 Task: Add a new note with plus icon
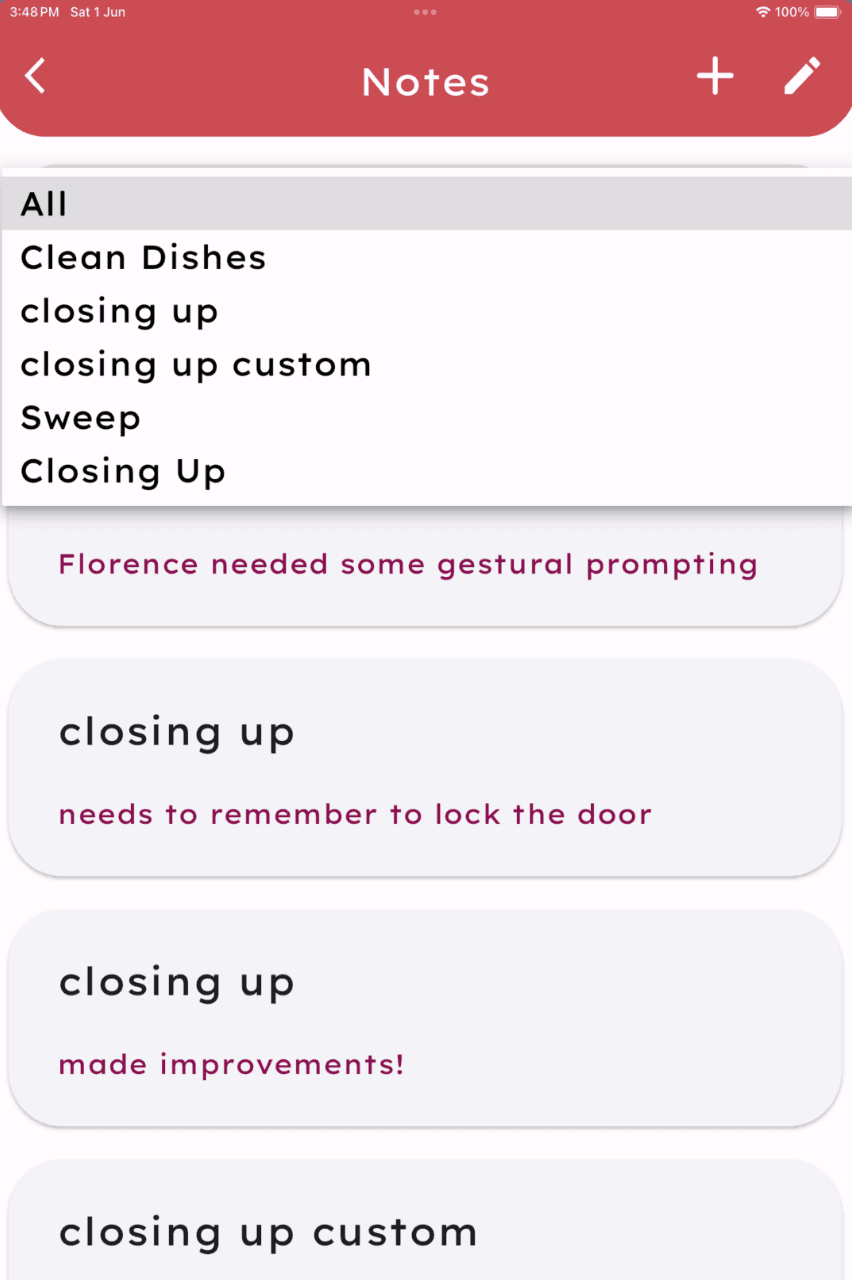(715, 76)
